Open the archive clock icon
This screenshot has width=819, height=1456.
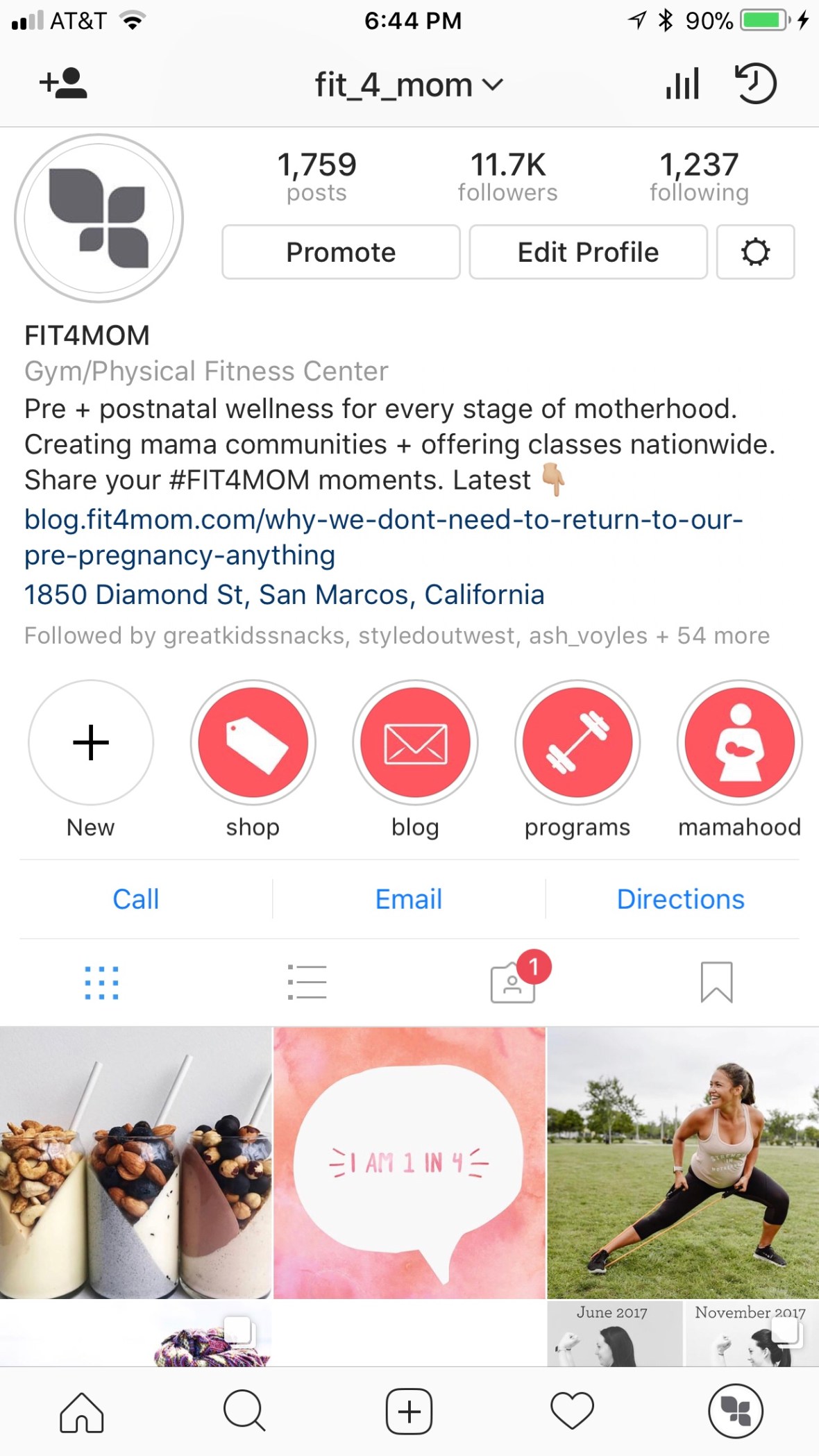pyautogui.click(x=755, y=83)
